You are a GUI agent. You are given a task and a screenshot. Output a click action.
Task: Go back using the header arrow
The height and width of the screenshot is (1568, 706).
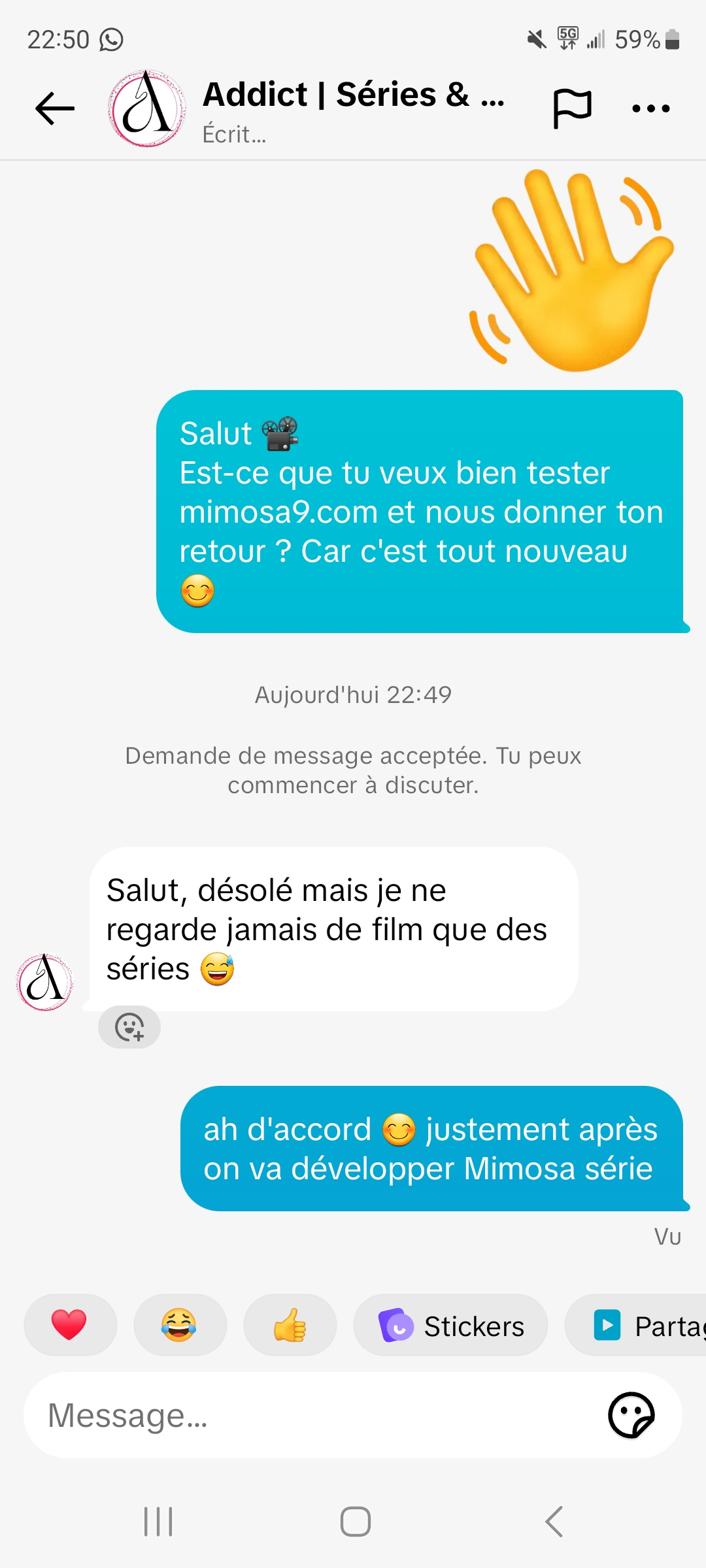point(55,108)
